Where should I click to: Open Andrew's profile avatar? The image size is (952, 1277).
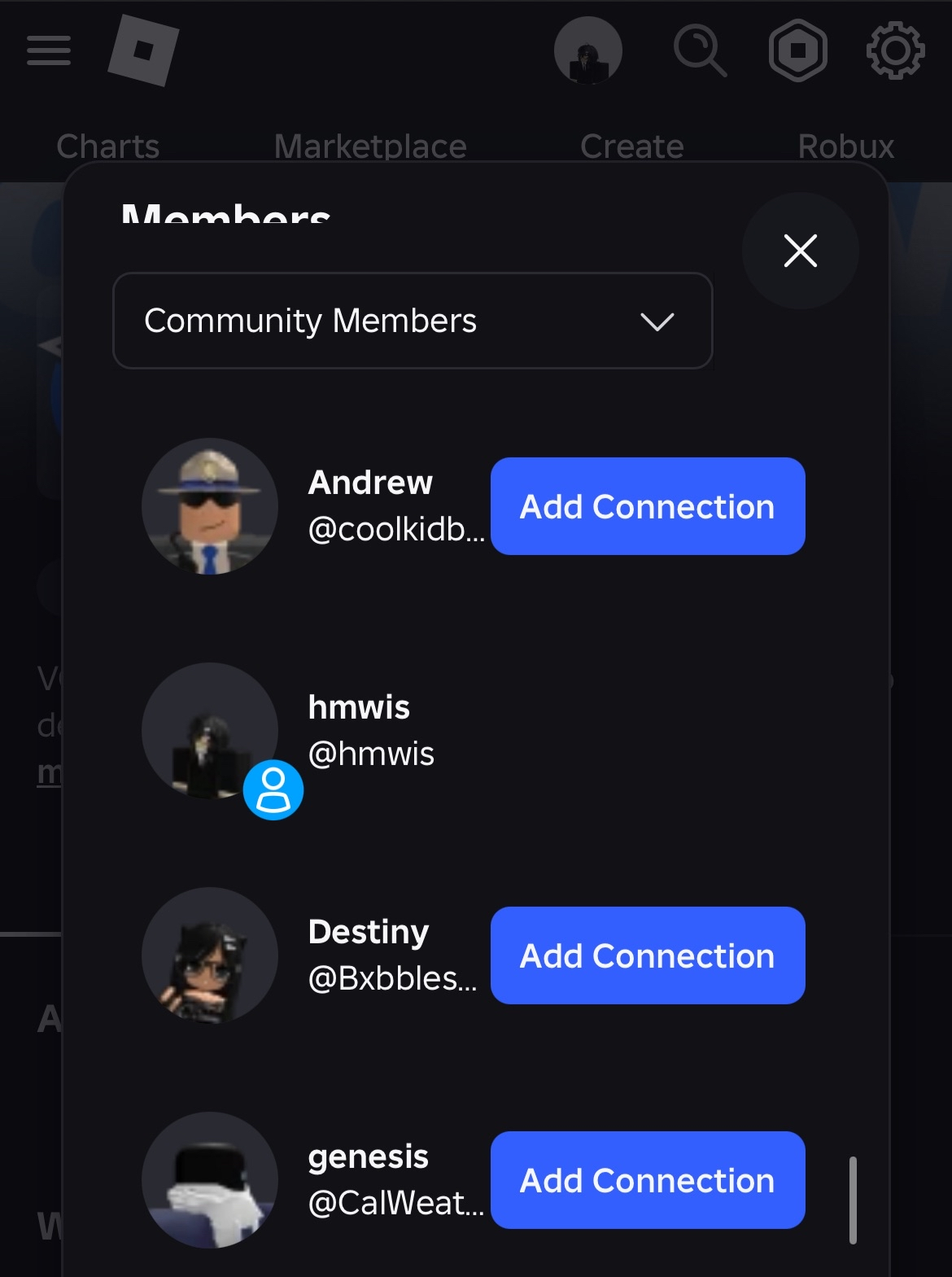(210, 506)
